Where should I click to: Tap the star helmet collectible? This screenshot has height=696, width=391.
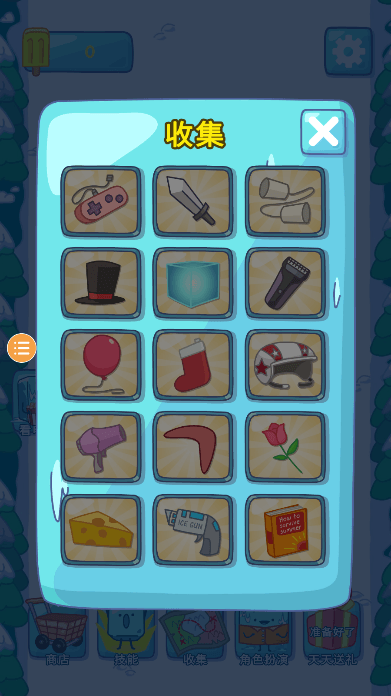point(285,365)
